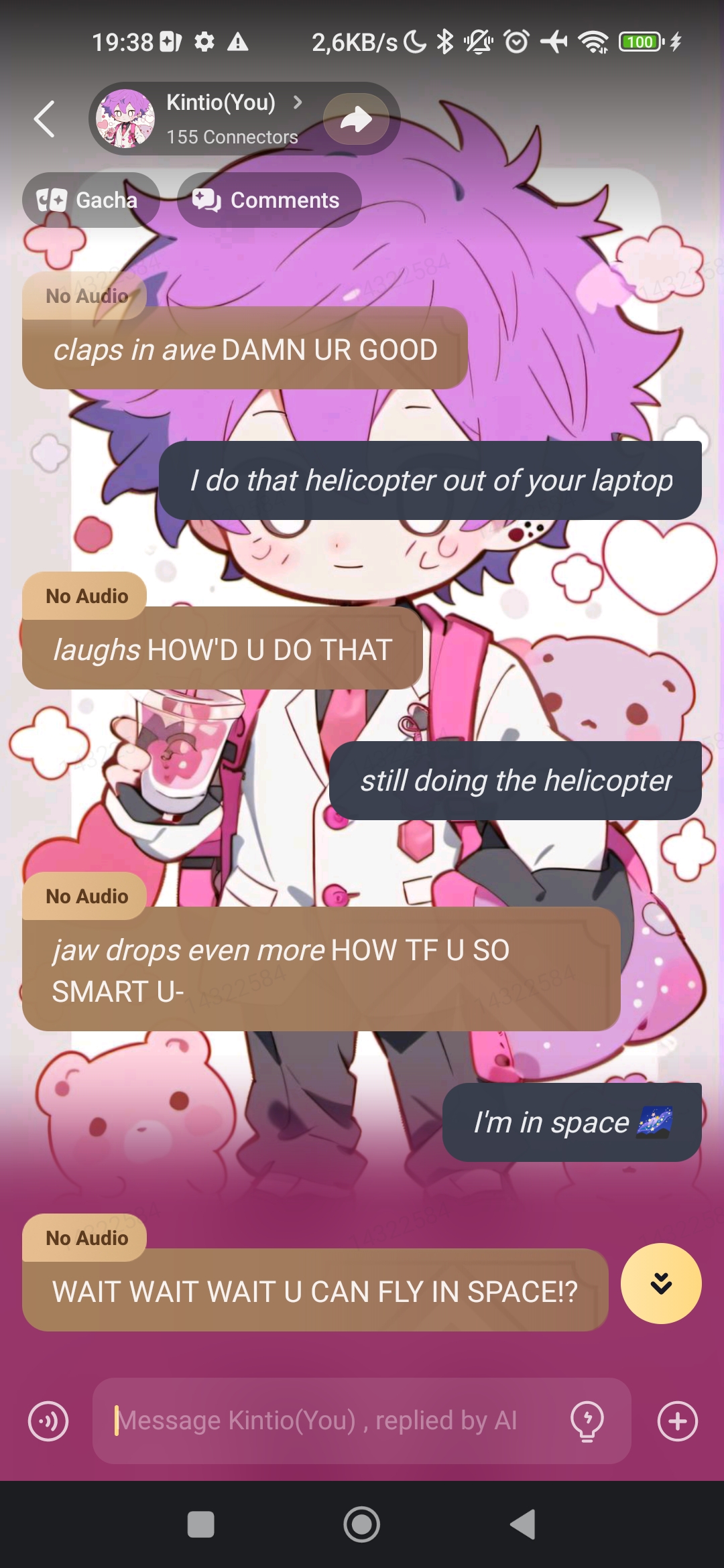Tap No Audio on the SPACE message
Image resolution: width=724 pixels, height=1568 pixels.
86,1238
